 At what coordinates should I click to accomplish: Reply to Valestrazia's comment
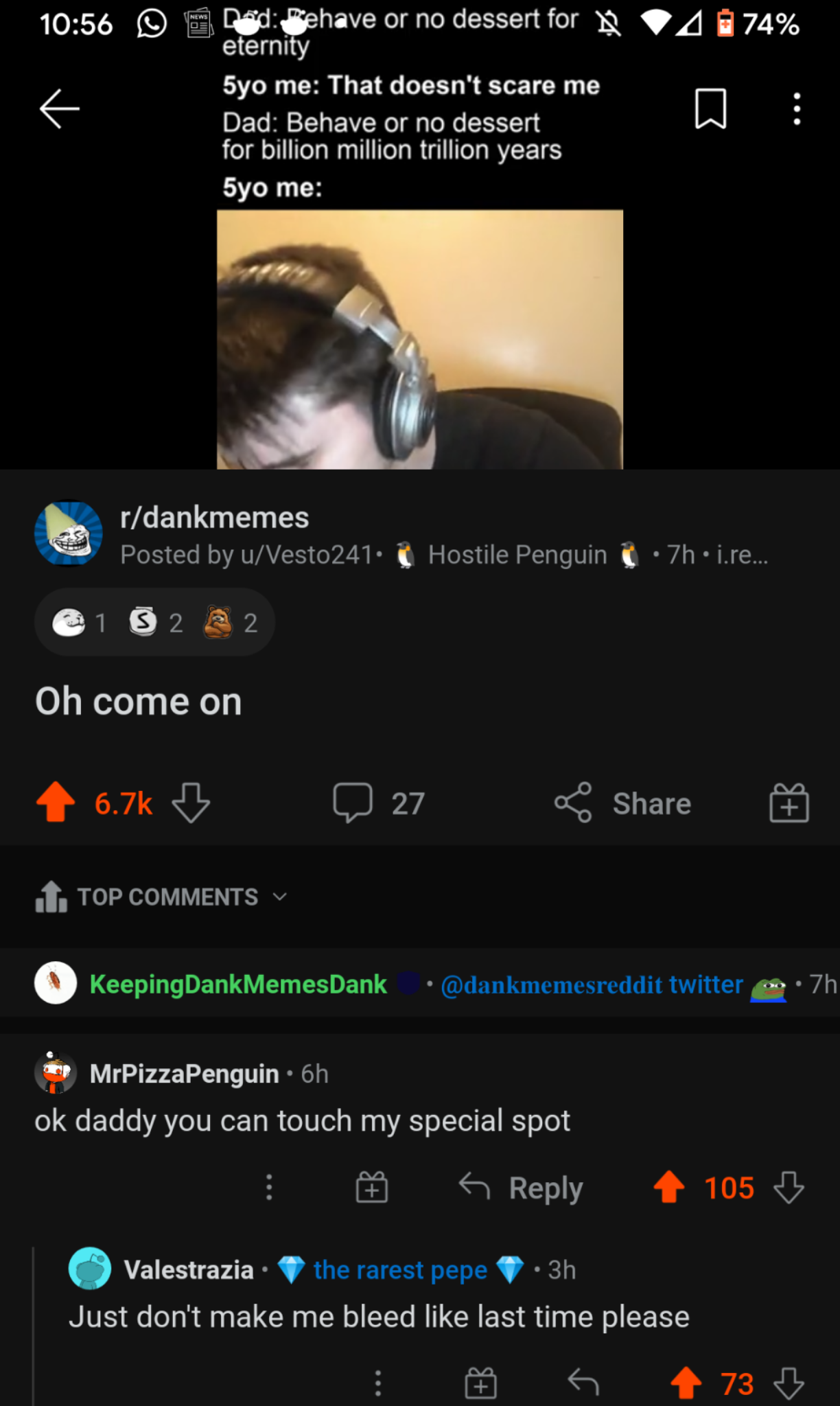[x=584, y=1382]
